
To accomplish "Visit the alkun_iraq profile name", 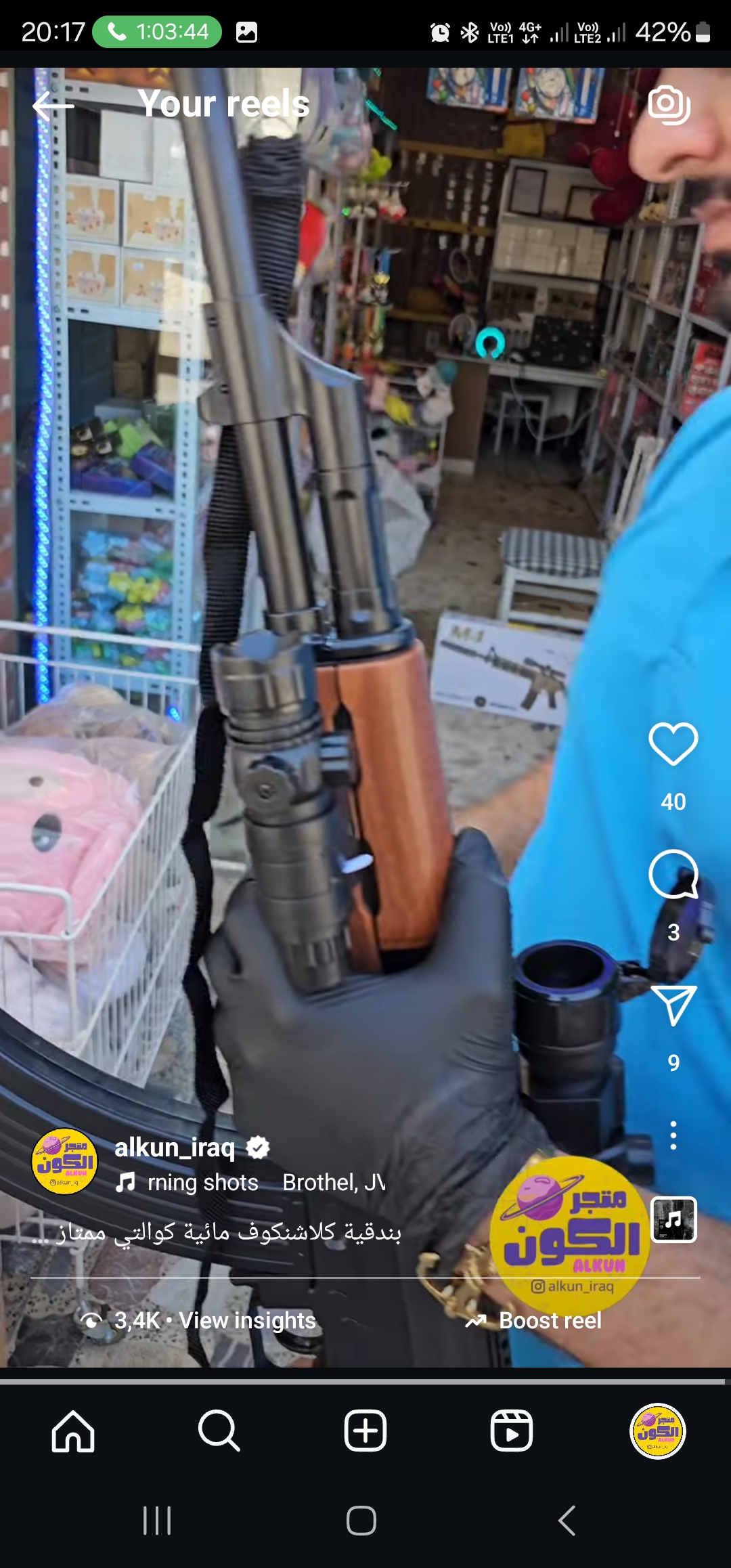I will (x=175, y=1148).
